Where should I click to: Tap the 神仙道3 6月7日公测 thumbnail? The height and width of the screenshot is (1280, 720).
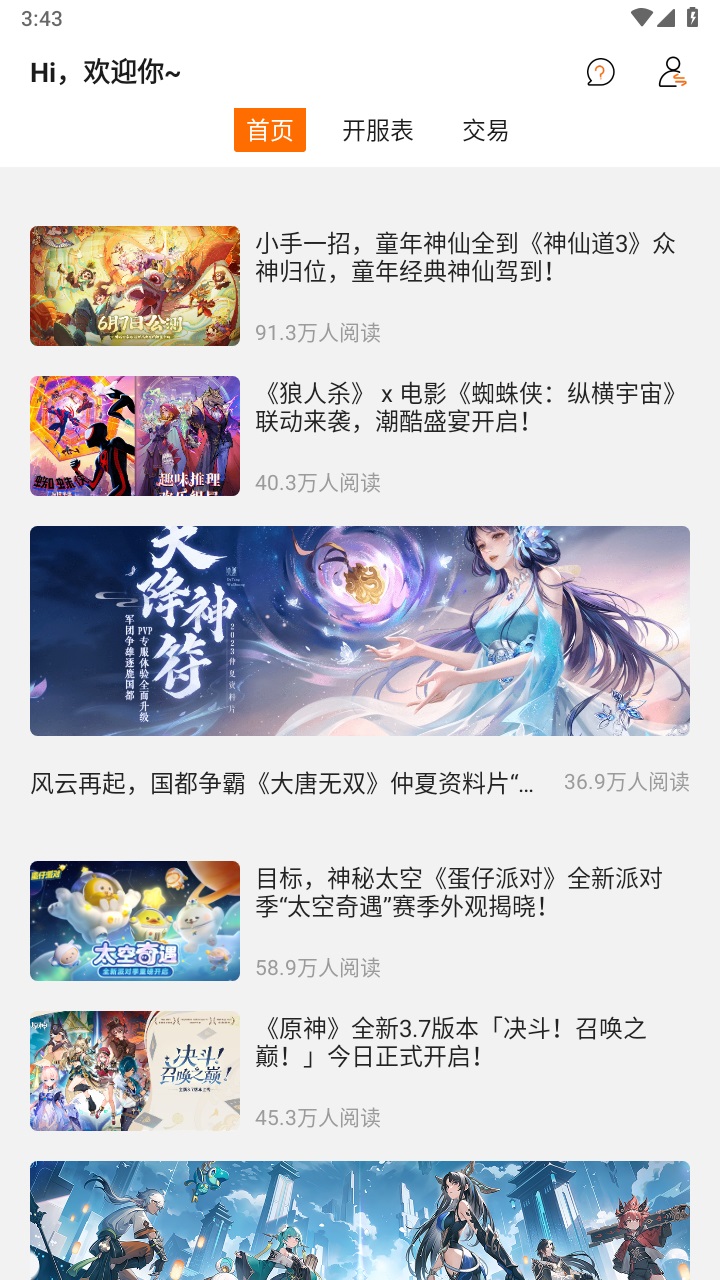point(134,286)
